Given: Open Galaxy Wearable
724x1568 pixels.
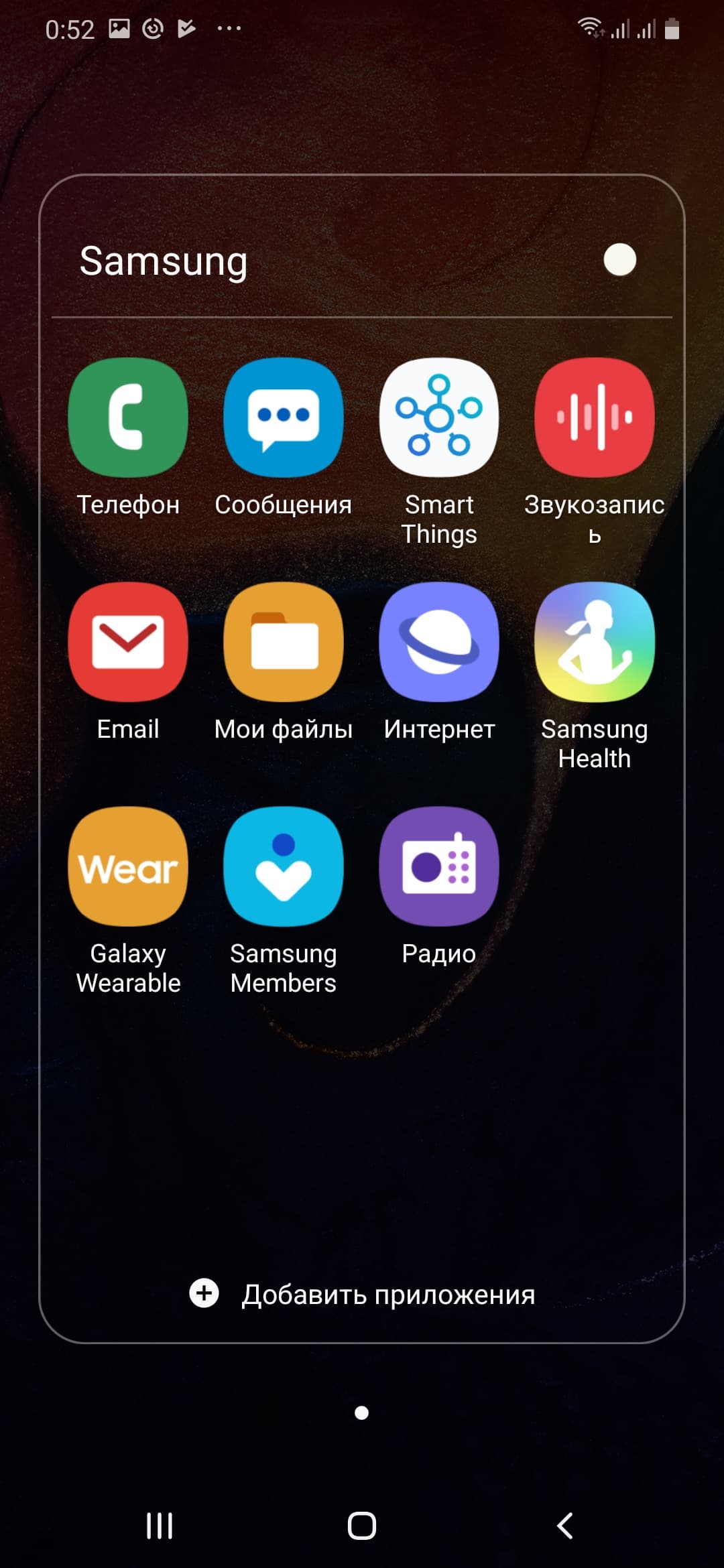Looking at the screenshot, I should [128, 866].
